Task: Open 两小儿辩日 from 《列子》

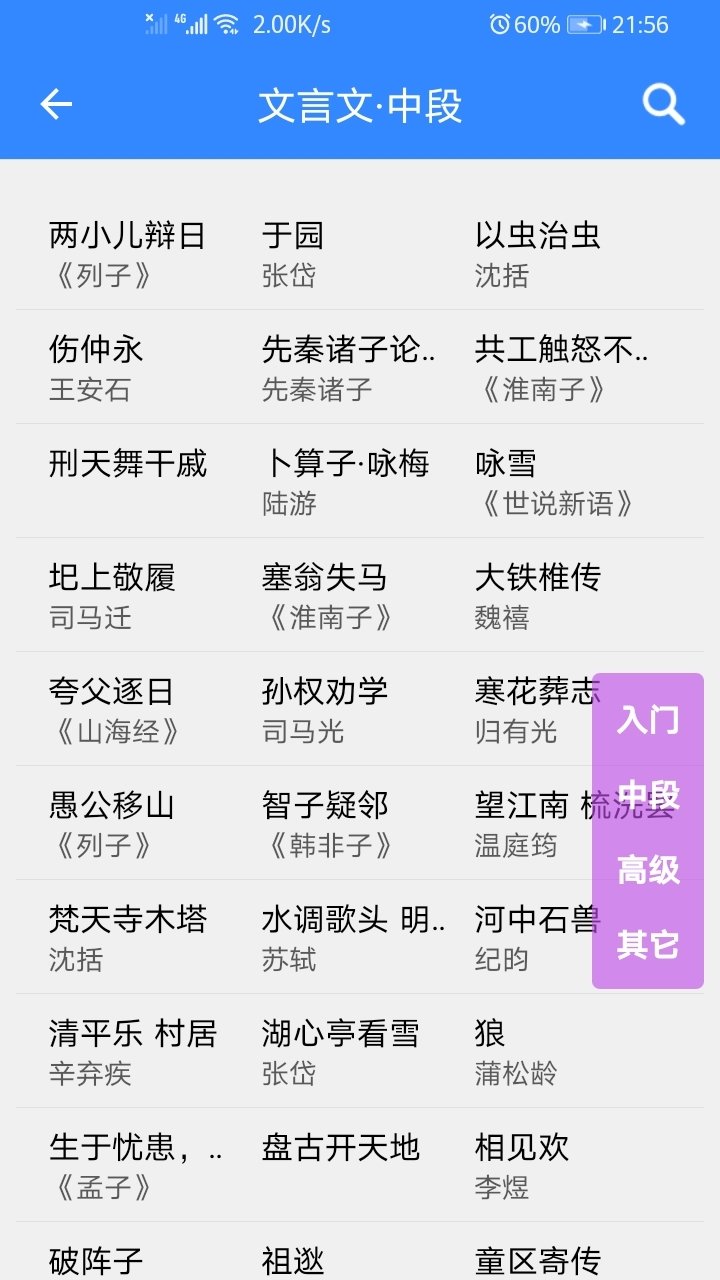Action: 127,253
